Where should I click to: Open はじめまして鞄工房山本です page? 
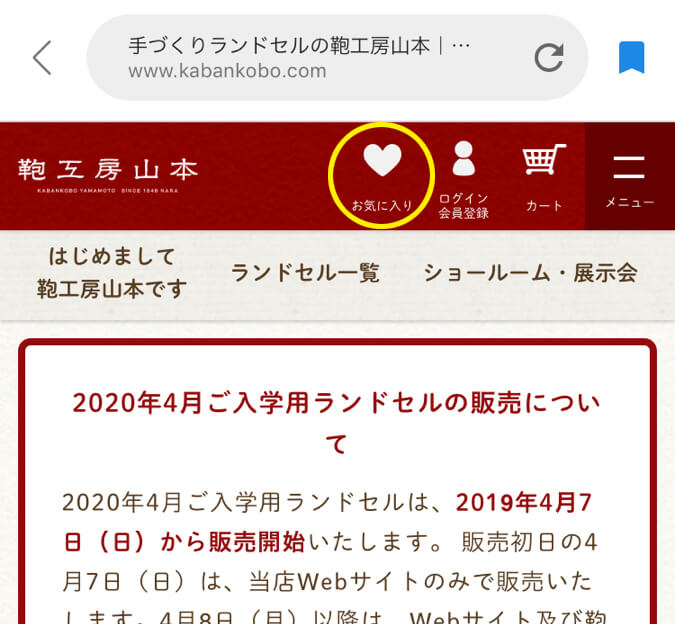[112, 273]
